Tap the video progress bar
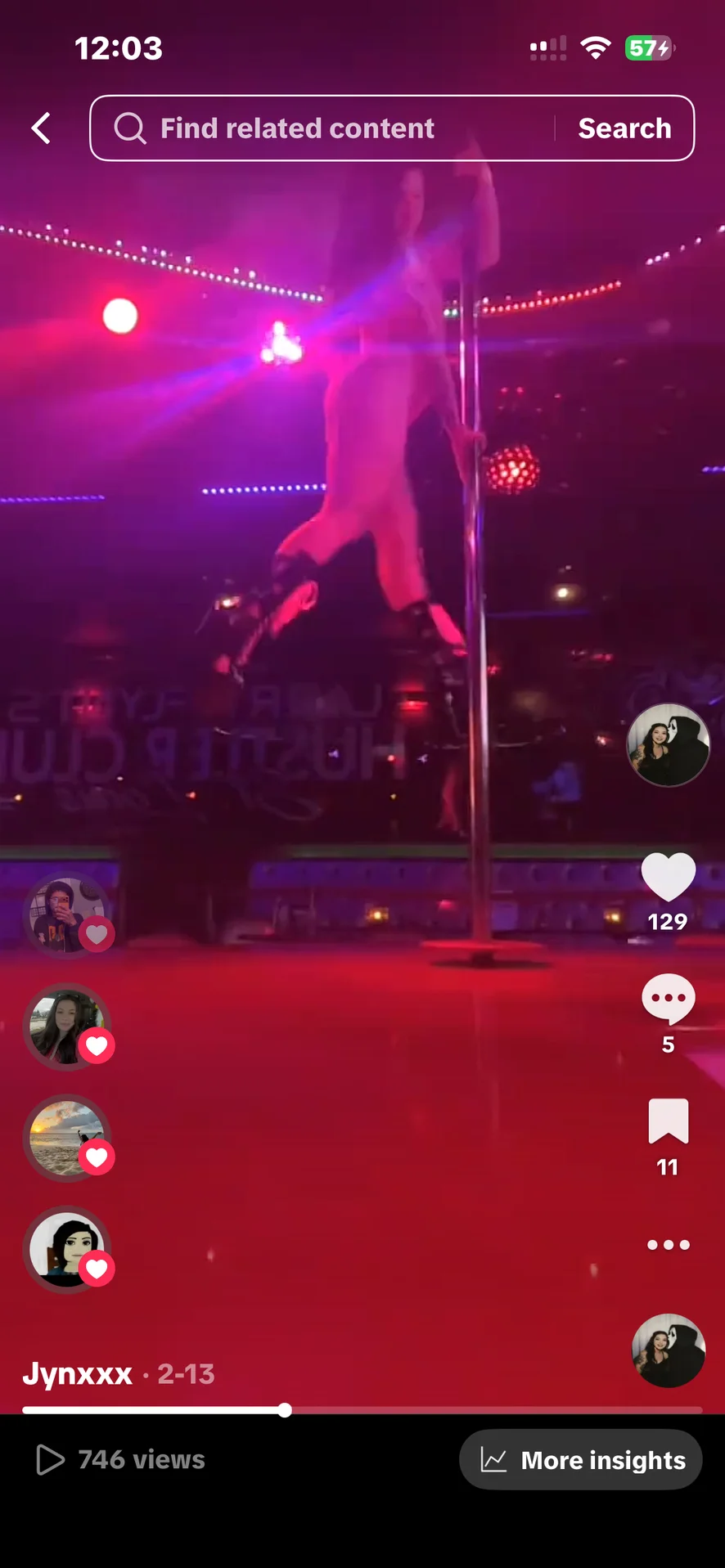725x1568 pixels. coord(362,1410)
